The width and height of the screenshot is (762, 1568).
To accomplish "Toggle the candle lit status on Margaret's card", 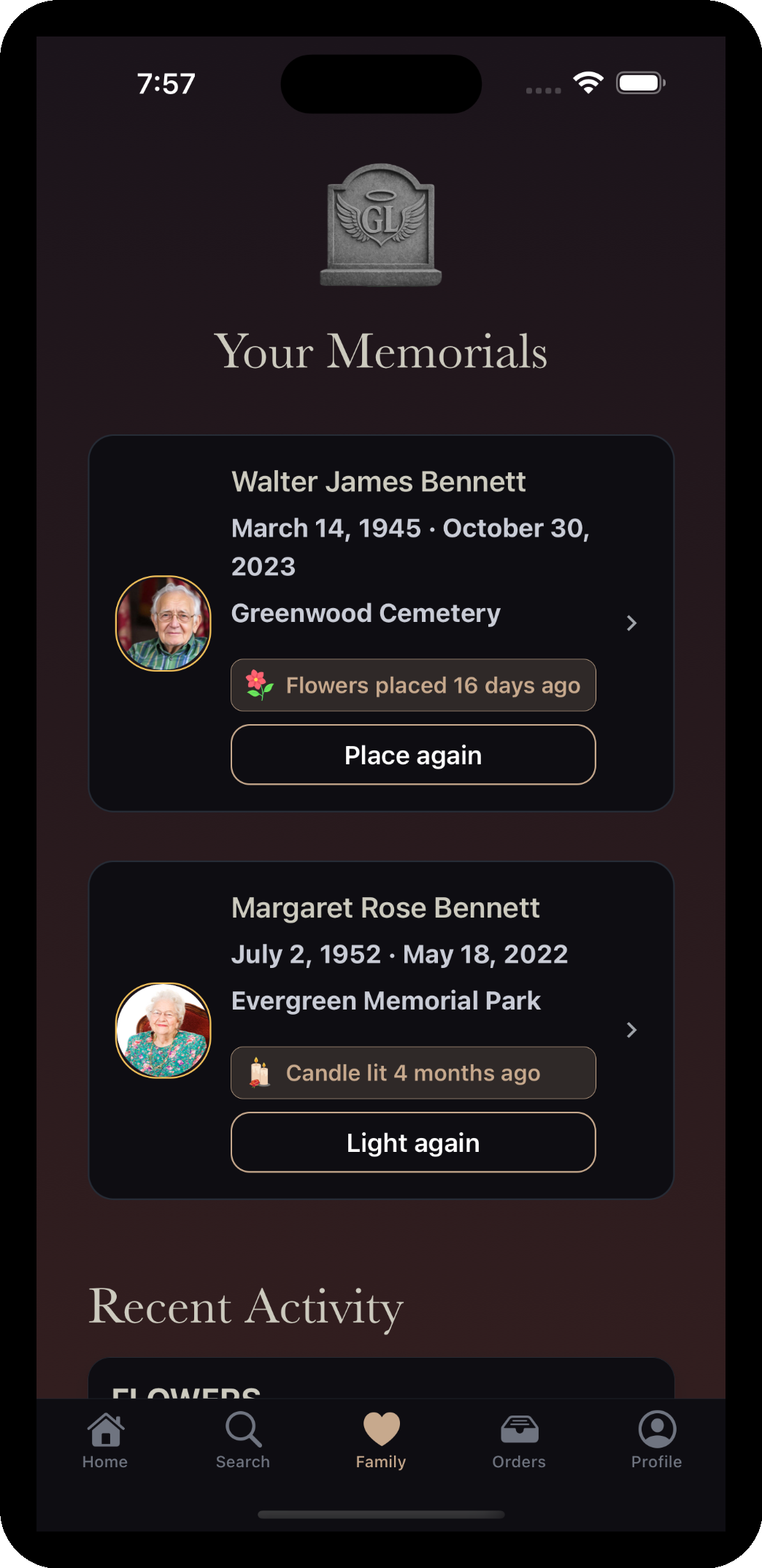I will coord(413,1073).
